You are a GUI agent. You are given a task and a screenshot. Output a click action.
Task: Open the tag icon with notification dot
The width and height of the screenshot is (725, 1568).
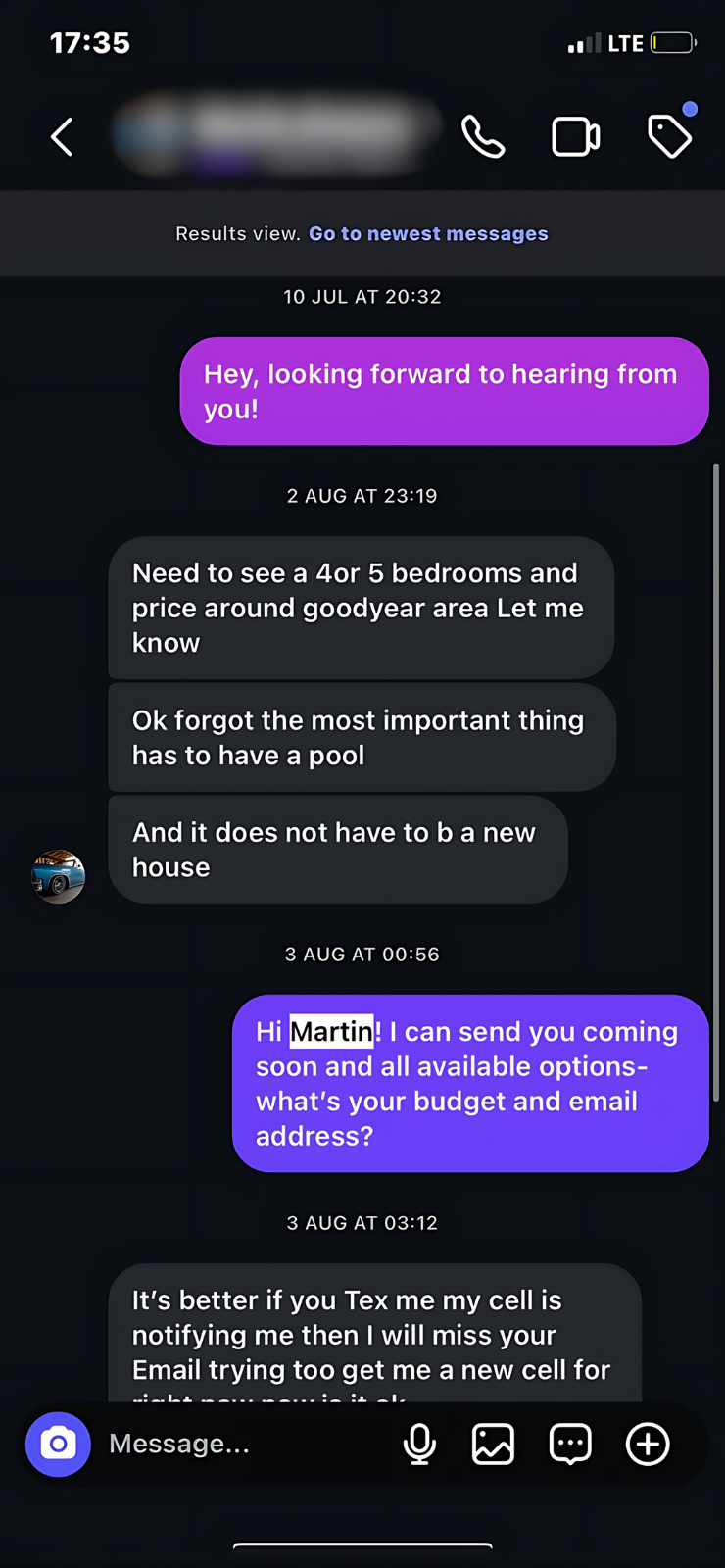click(670, 137)
